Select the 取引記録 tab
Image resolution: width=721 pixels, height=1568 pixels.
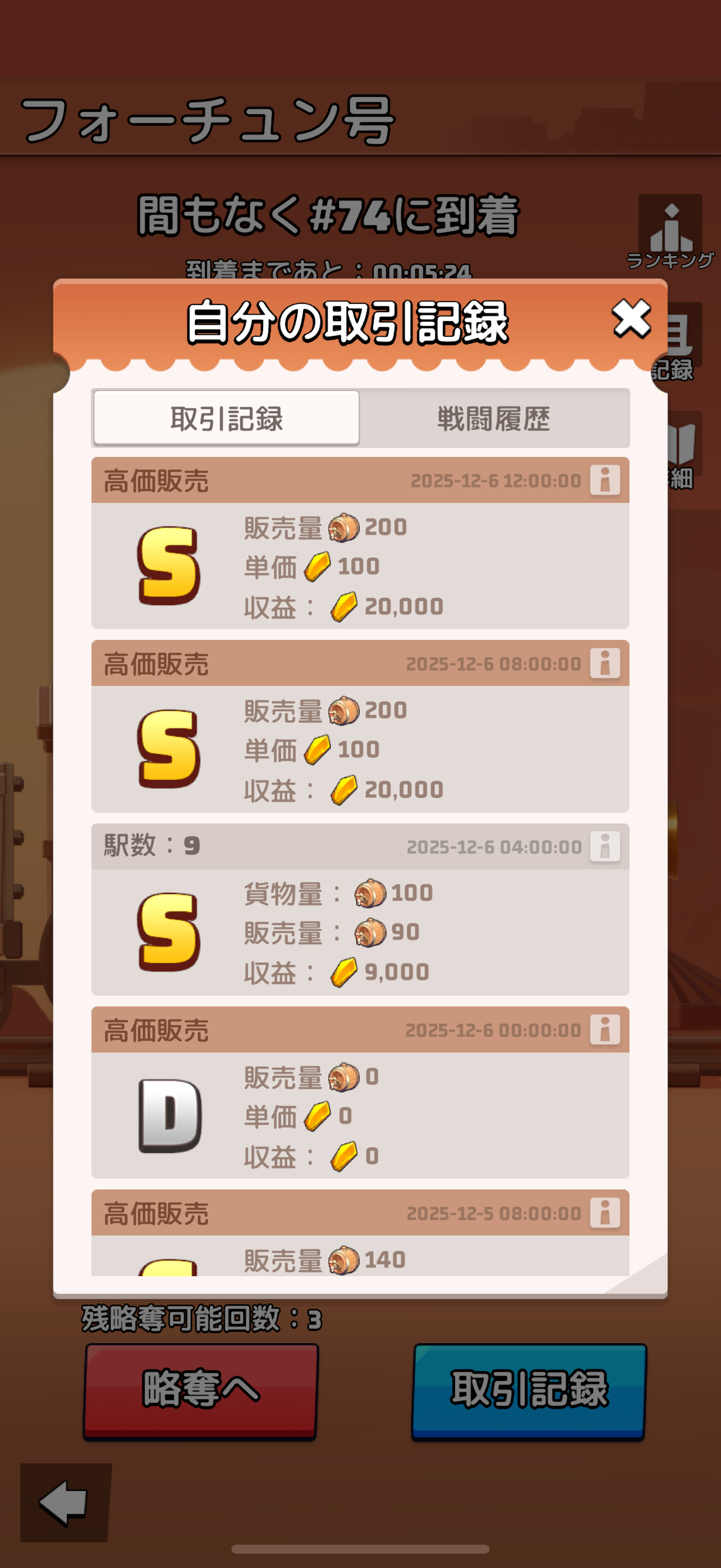(227, 419)
